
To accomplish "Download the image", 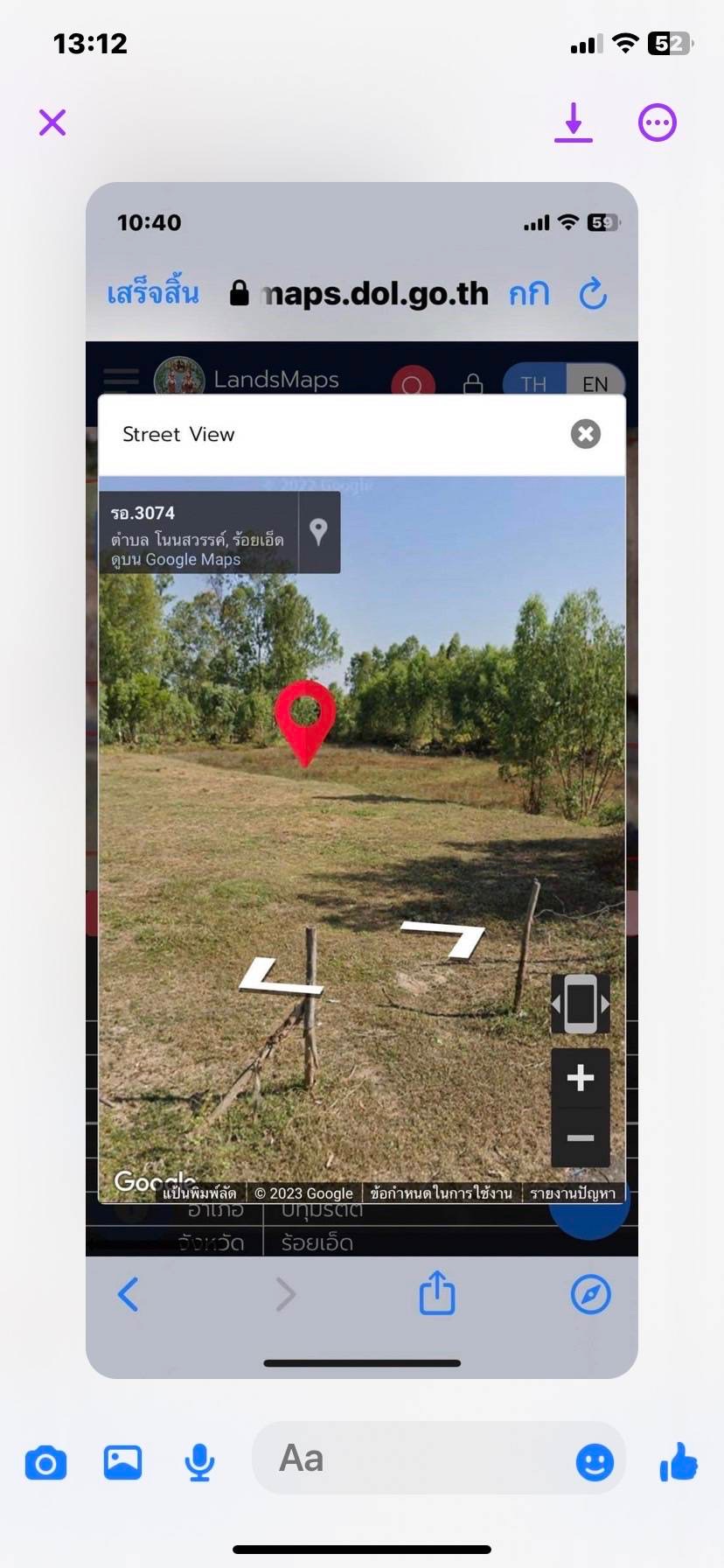I will (574, 122).
